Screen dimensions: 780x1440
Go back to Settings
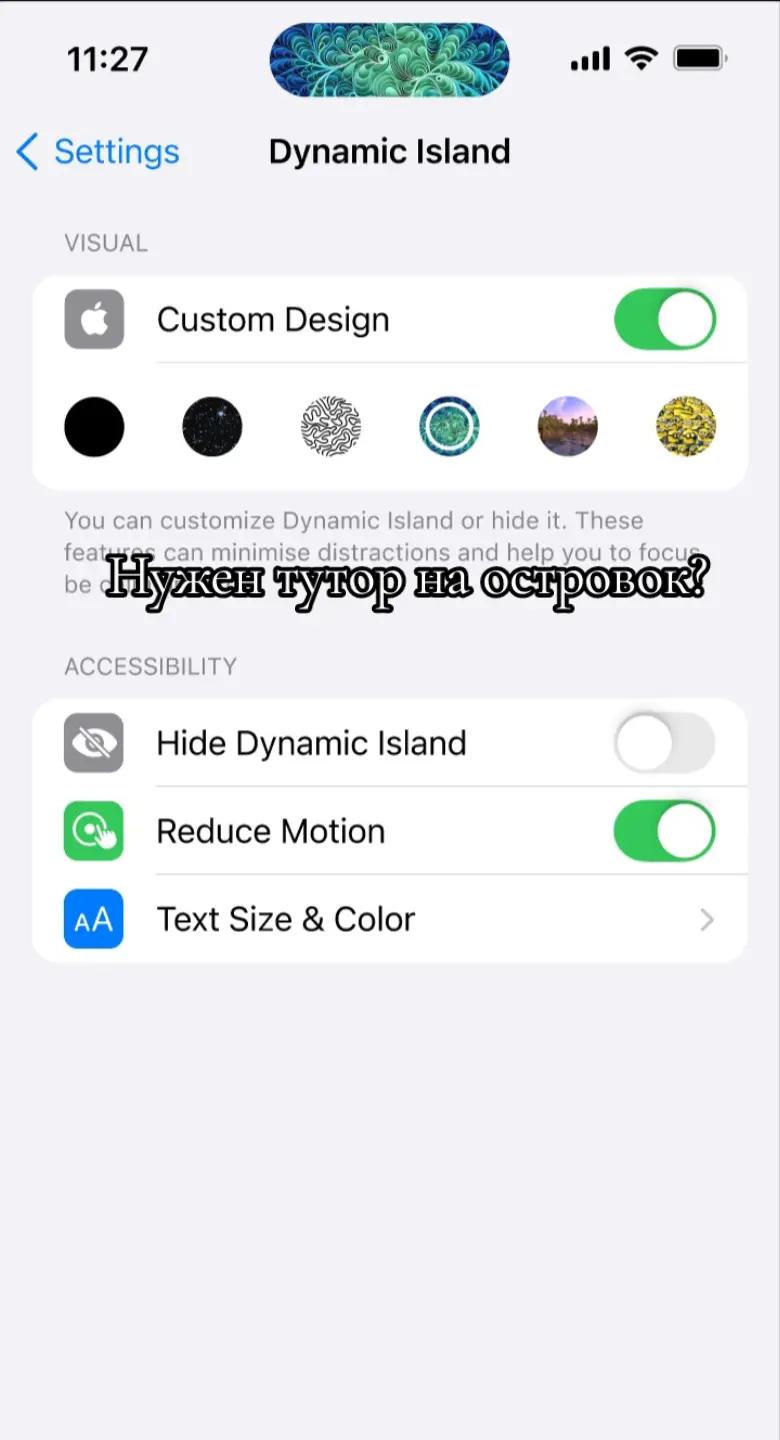[98, 152]
